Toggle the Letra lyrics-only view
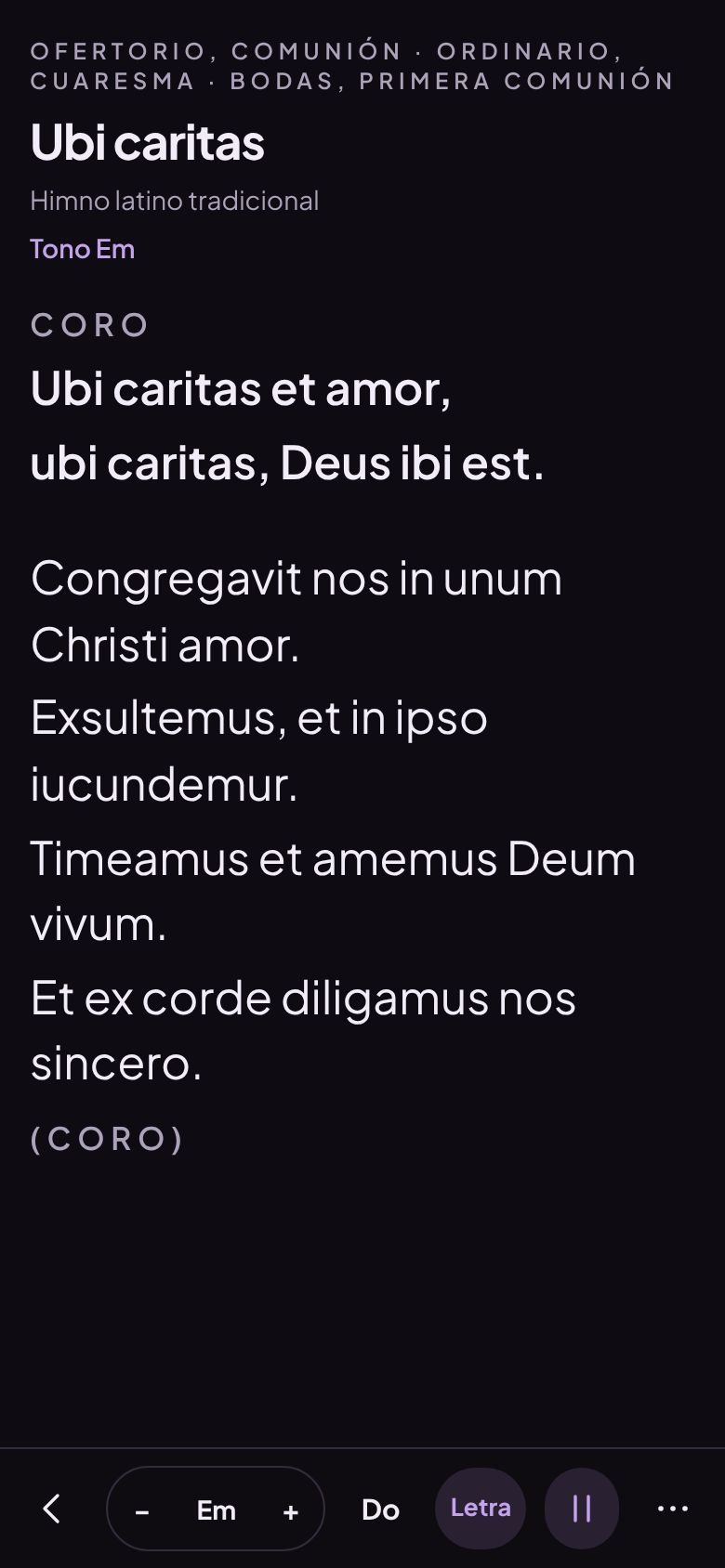 click(x=481, y=1508)
